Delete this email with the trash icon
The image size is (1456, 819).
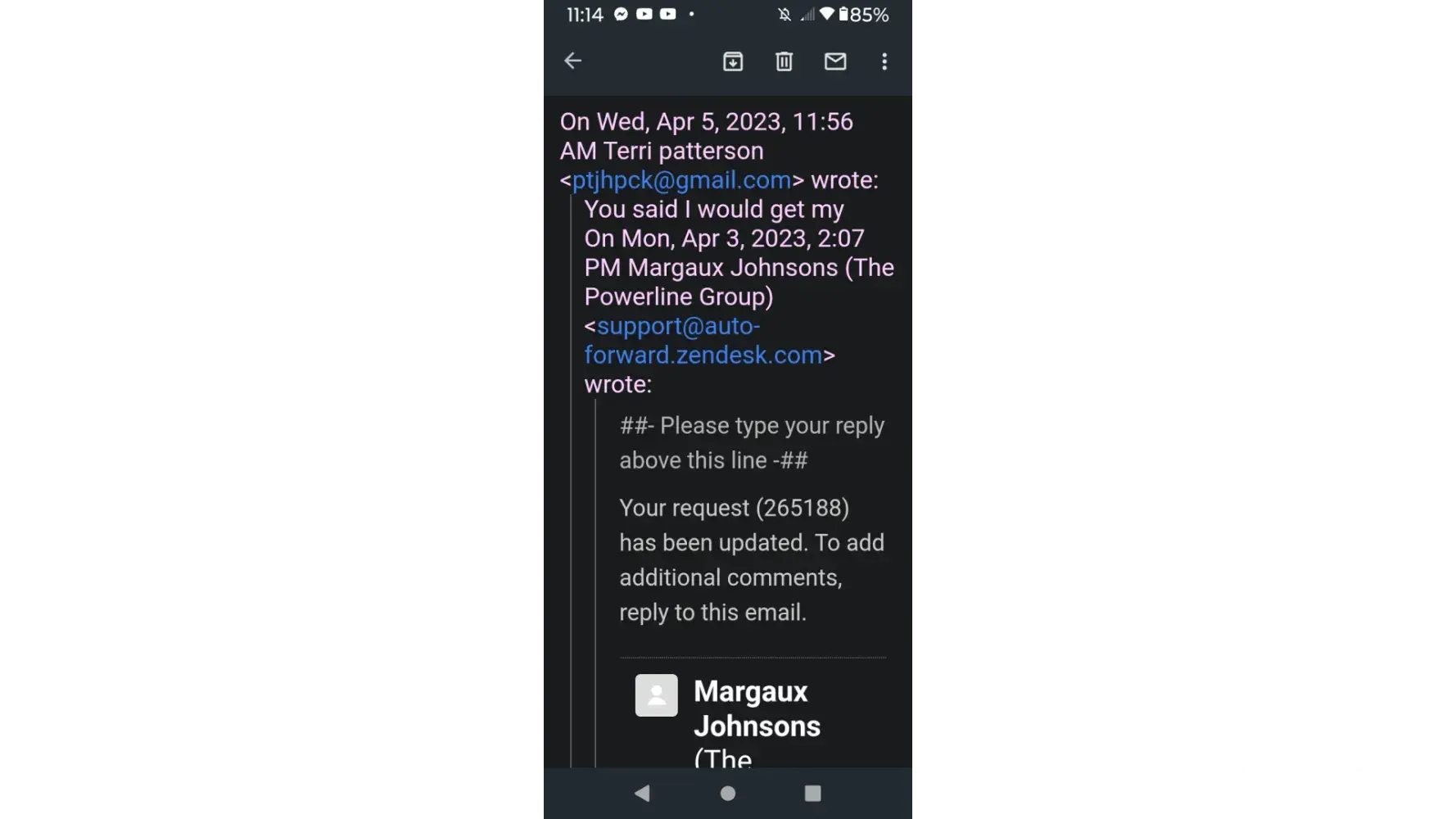click(784, 61)
